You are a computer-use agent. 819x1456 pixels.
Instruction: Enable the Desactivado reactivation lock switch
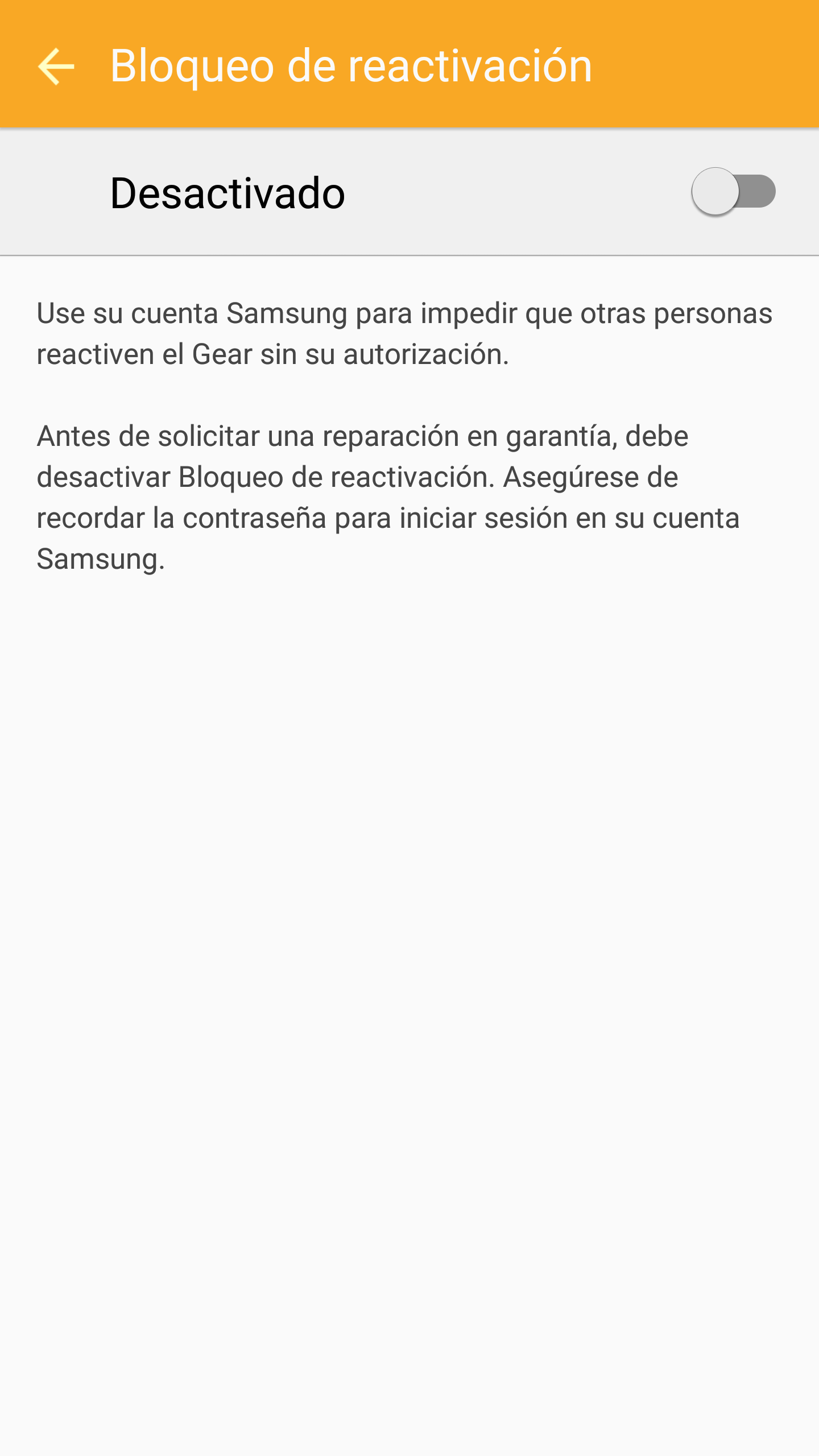733,192
